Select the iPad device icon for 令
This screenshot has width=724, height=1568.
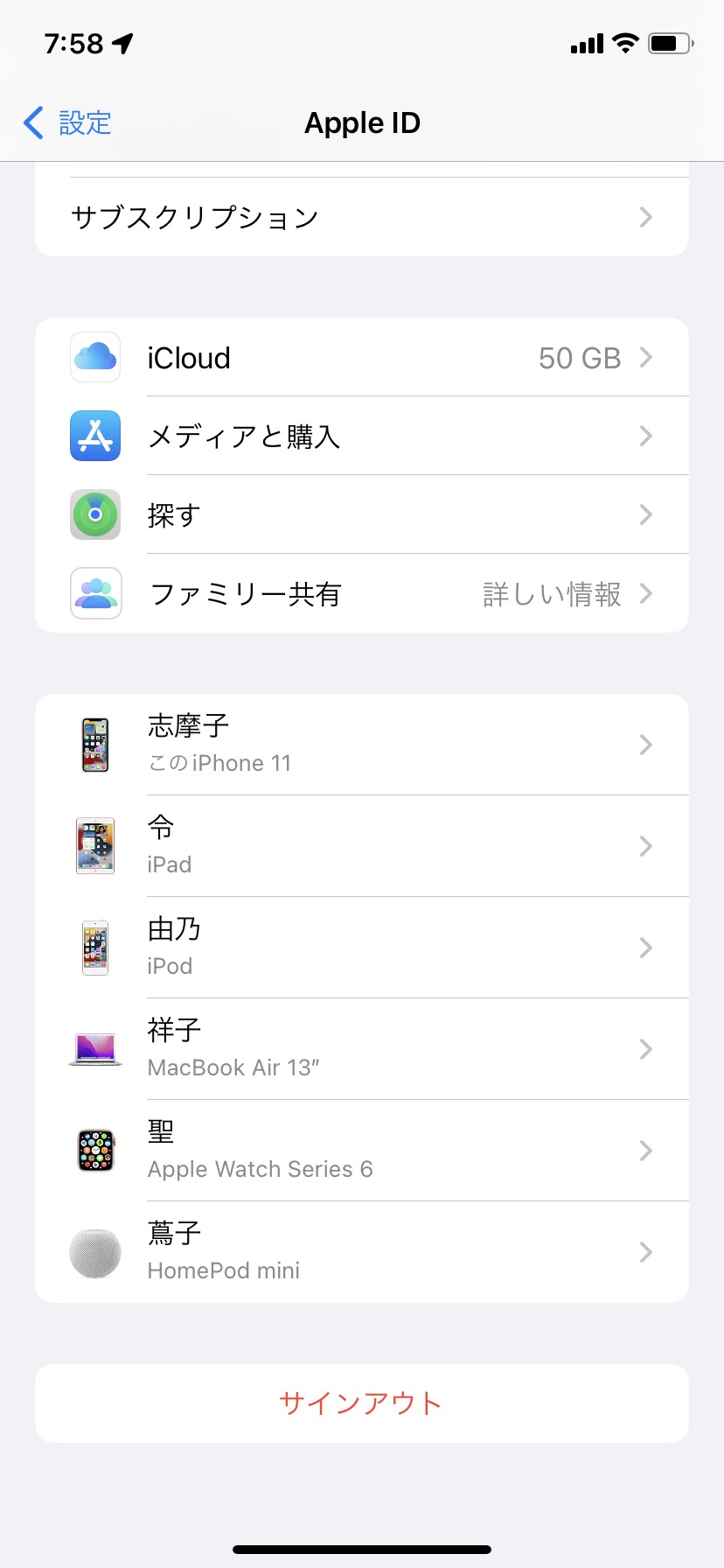(x=94, y=845)
